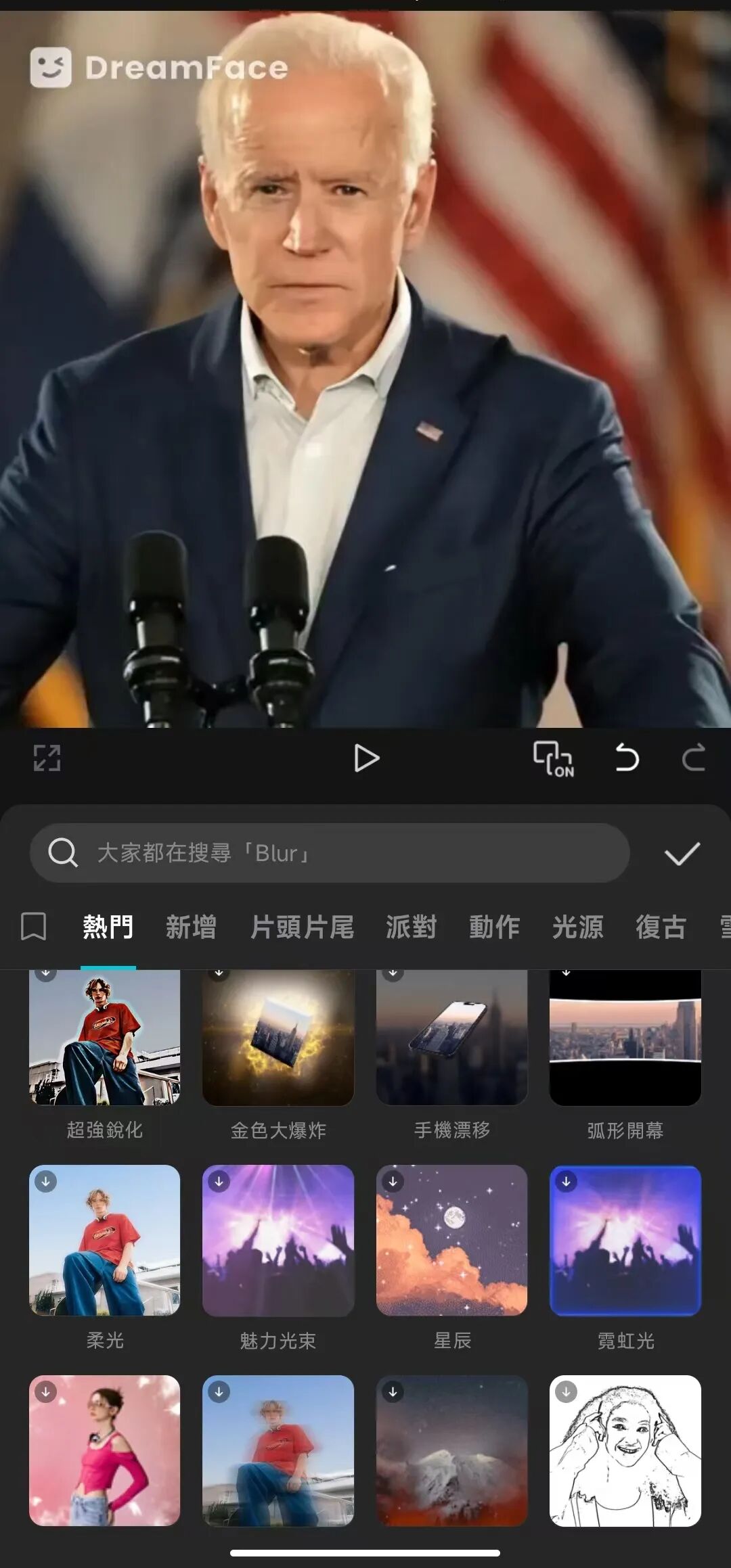Download the 超強銳化 effect via its arrow icon

click(47, 972)
